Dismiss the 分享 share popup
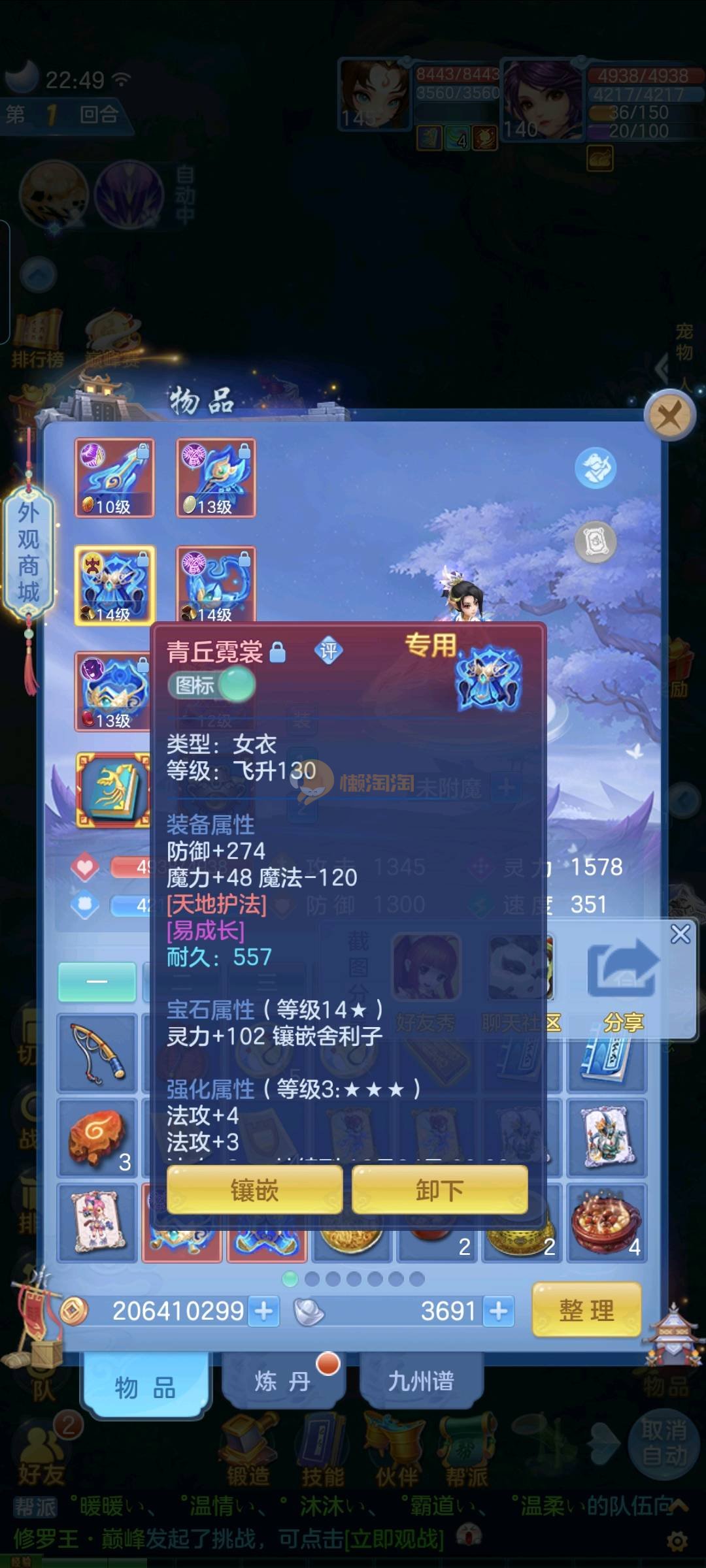This screenshot has width=706, height=1568. [680, 934]
